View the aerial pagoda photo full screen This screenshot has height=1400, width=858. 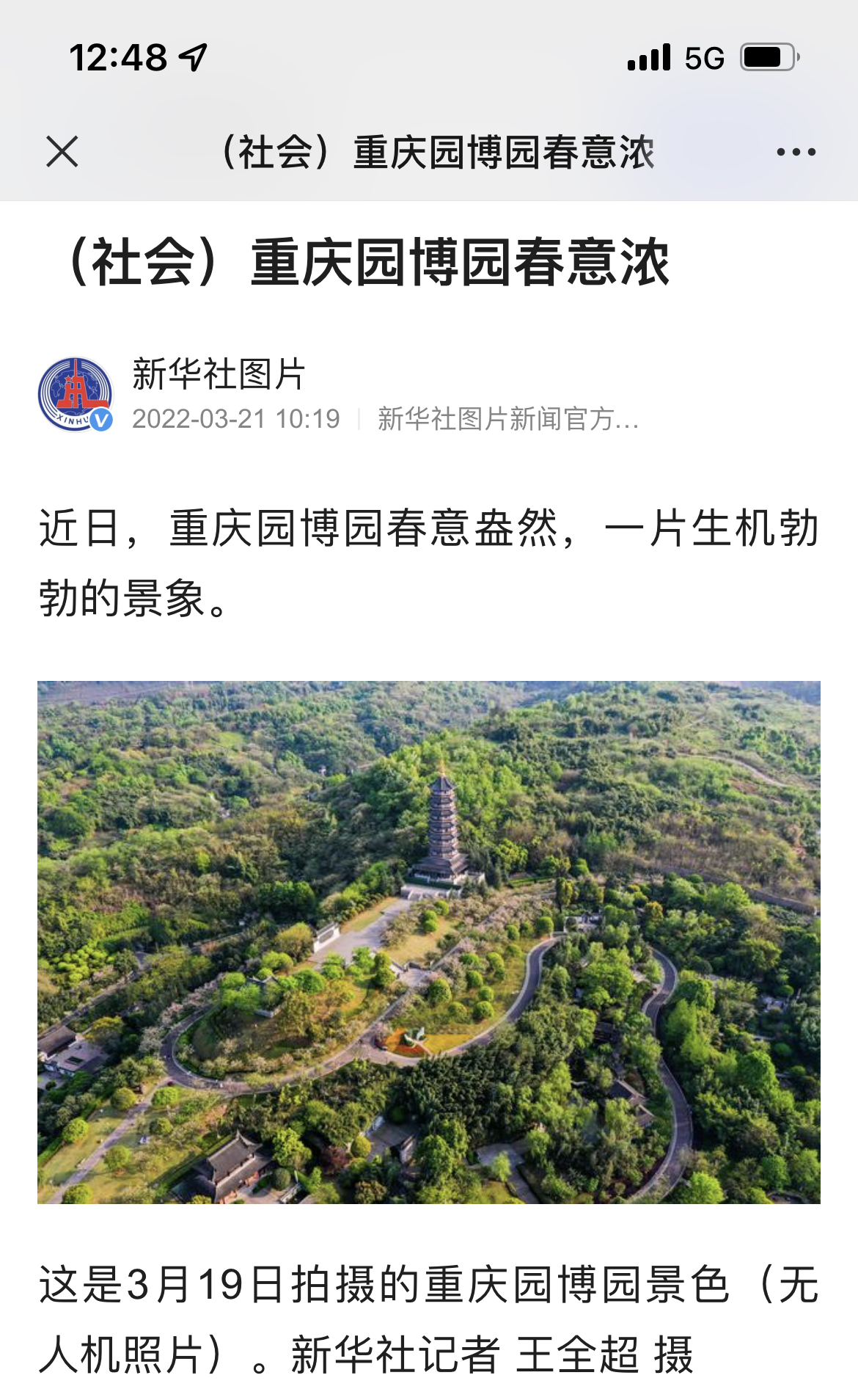click(x=429, y=941)
